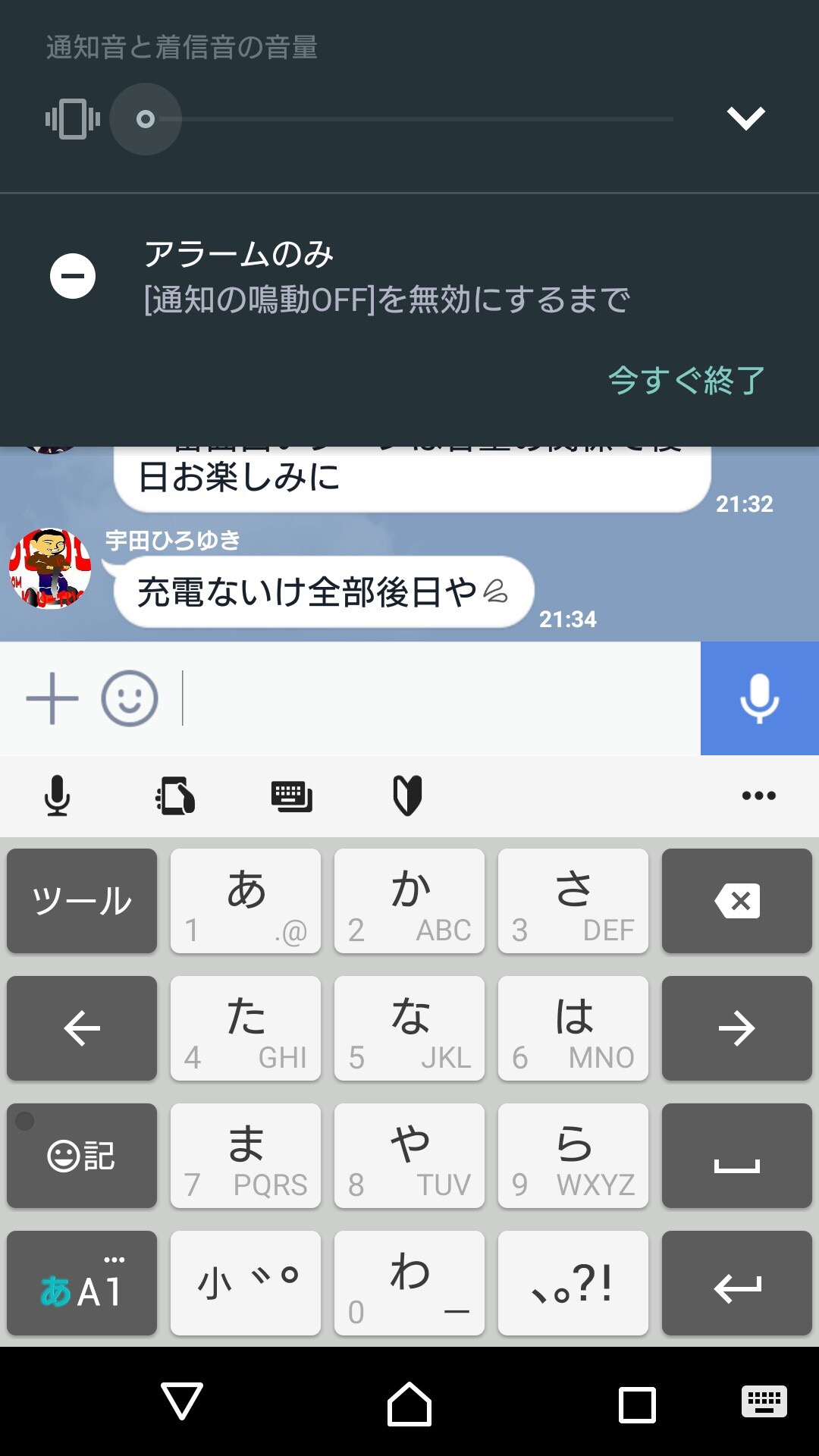Tap the Android home button
The height and width of the screenshot is (1456, 819).
pos(409,1404)
